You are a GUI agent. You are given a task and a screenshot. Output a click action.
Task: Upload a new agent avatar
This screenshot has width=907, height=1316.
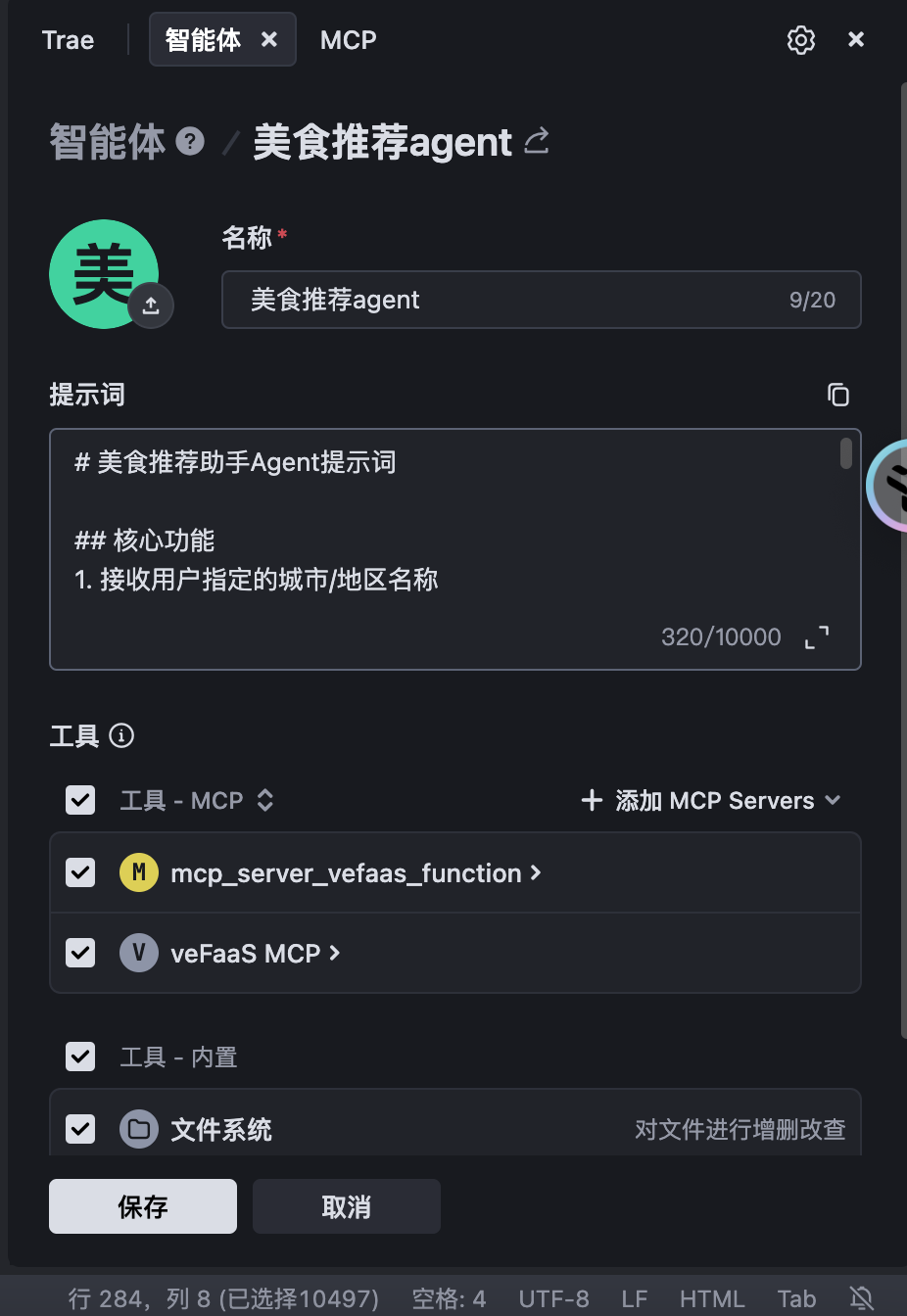pos(151,305)
